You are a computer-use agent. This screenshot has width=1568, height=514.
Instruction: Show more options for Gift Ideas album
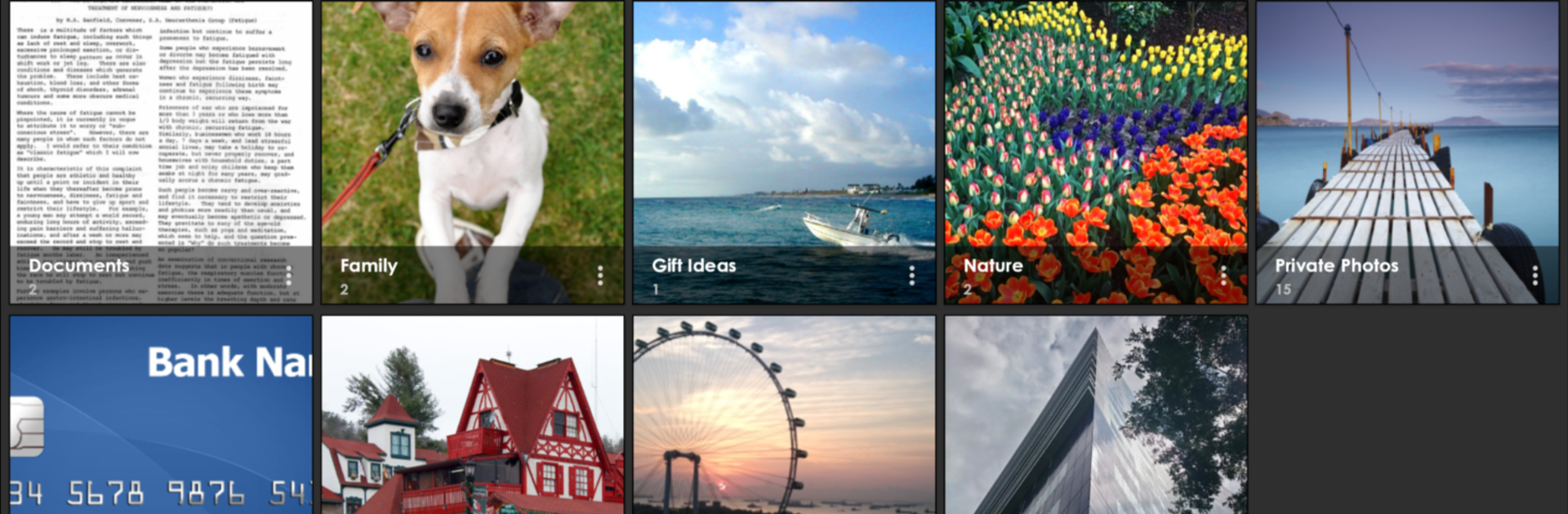click(x=911, y=276)
